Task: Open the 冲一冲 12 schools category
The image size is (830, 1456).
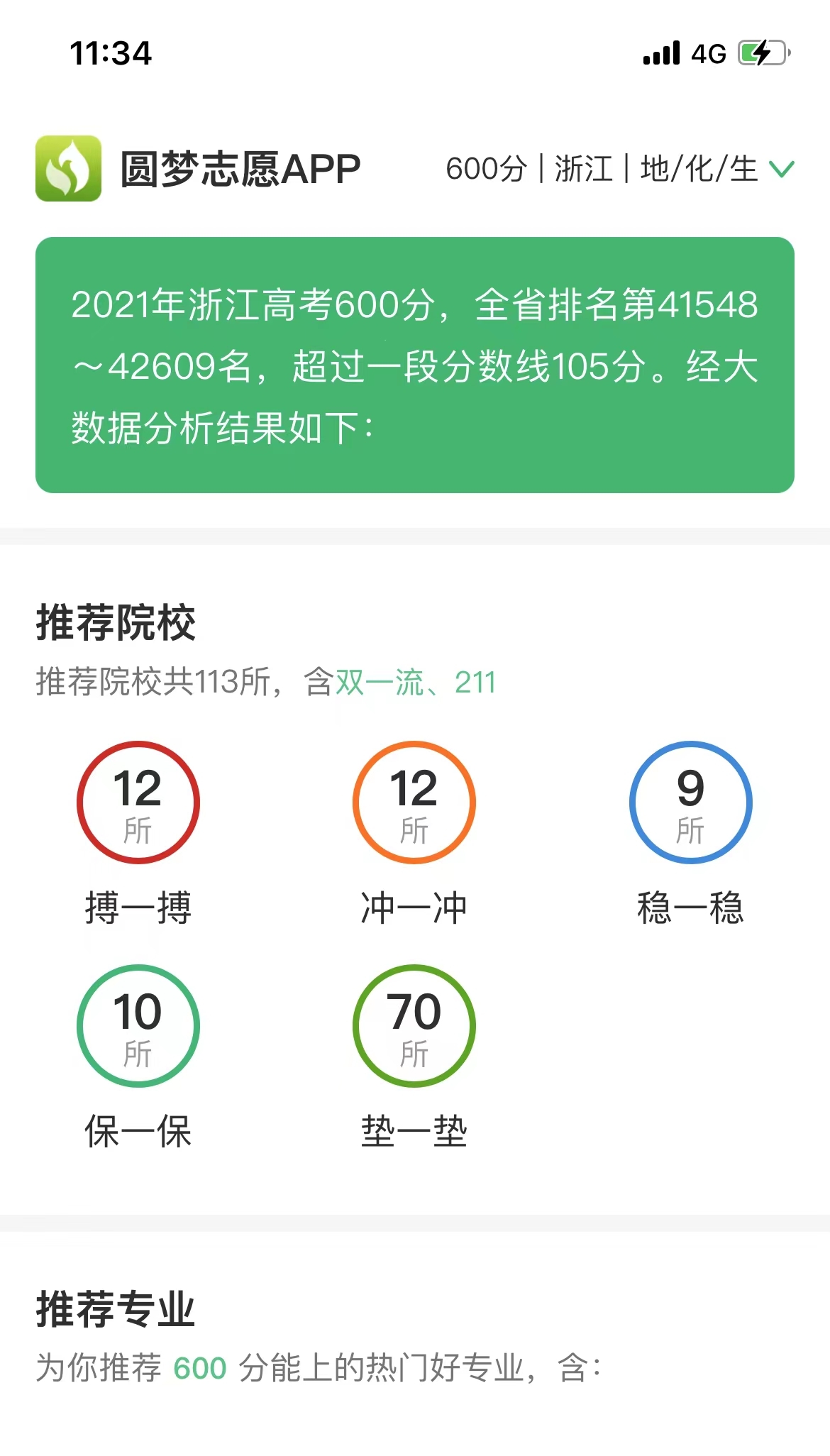Action: [x=414, y=835]
